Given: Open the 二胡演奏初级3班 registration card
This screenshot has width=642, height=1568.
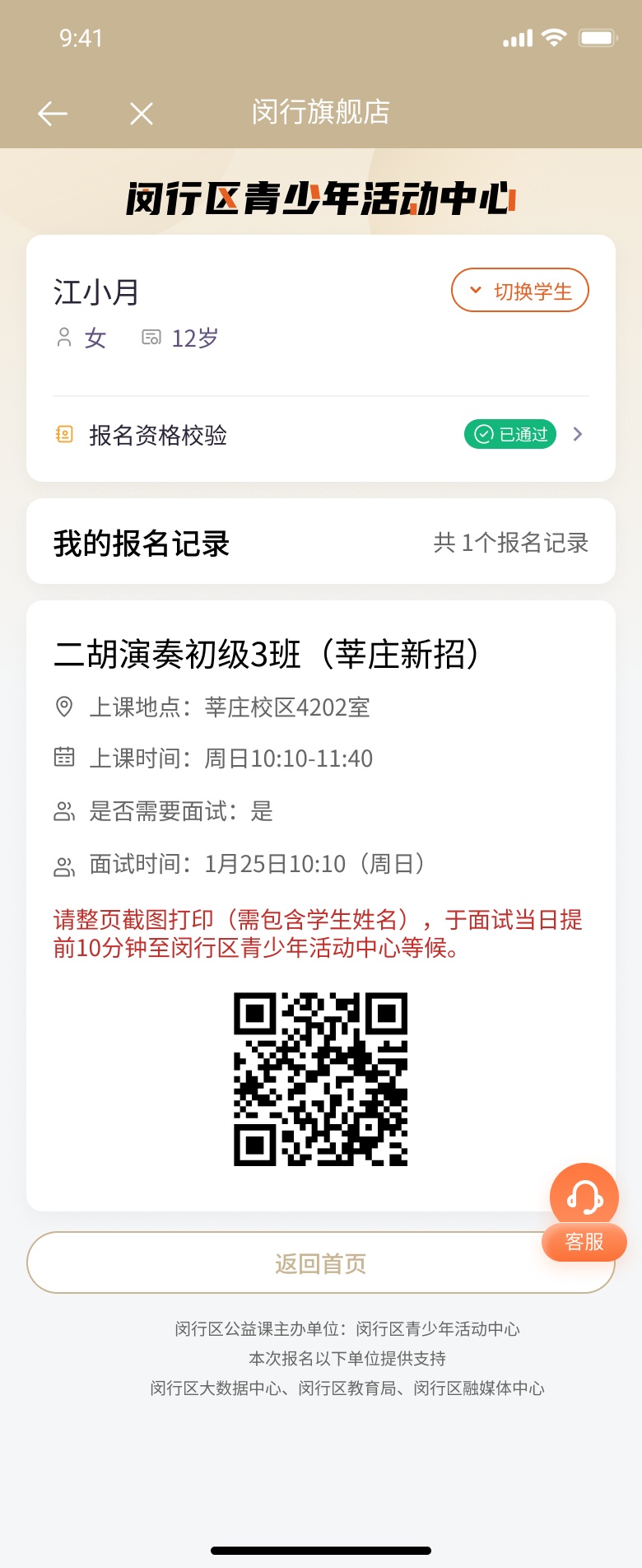Looking at the screenshot, I should click(267, 655).
